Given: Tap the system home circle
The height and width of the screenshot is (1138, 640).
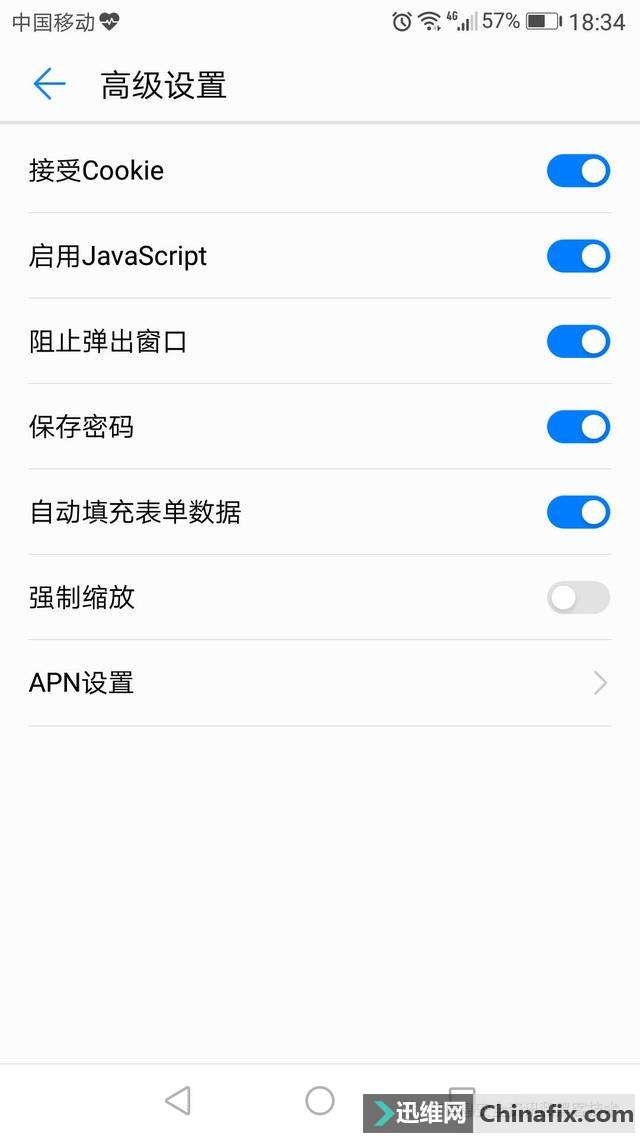Looking at the screenshot, I should pos(320,1101).
